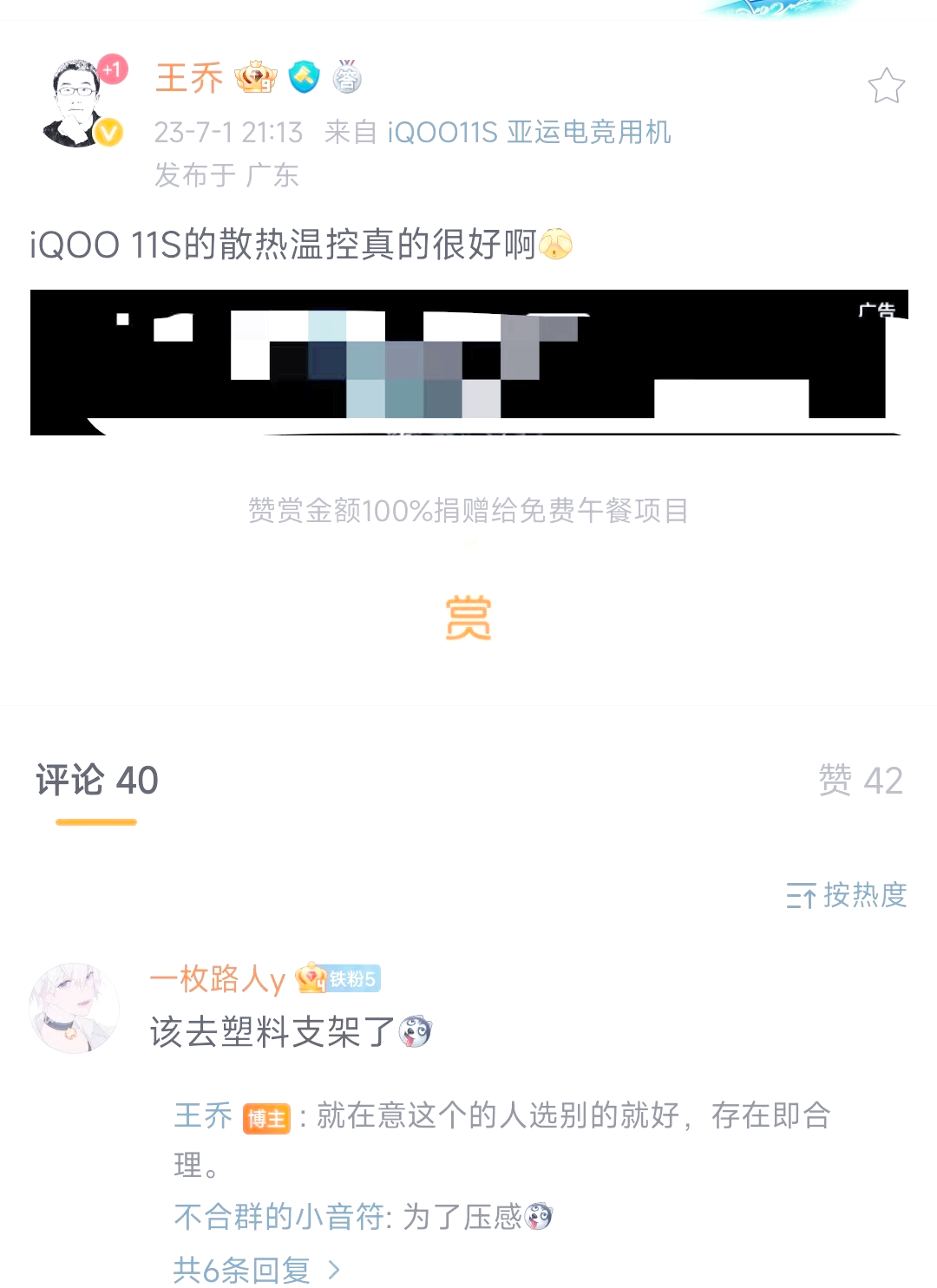The width and height of the screenshot is (937, 1288).
Task: Open 一枚路人y's username
Action: point(217,979)
